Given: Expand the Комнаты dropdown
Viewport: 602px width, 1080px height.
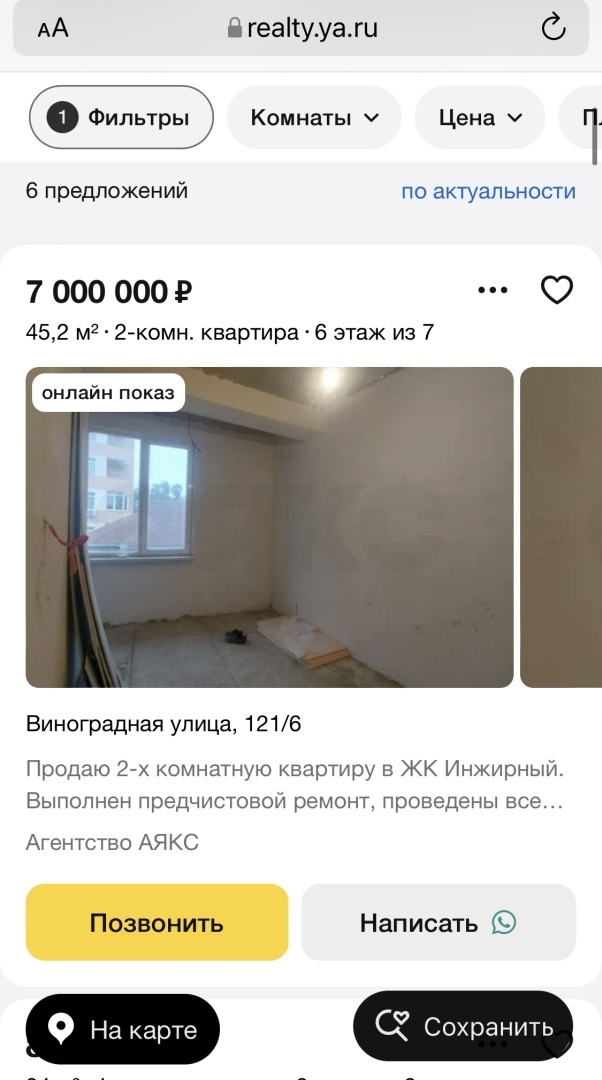Looking at the screenshot, I should click(x=314, y=118).
